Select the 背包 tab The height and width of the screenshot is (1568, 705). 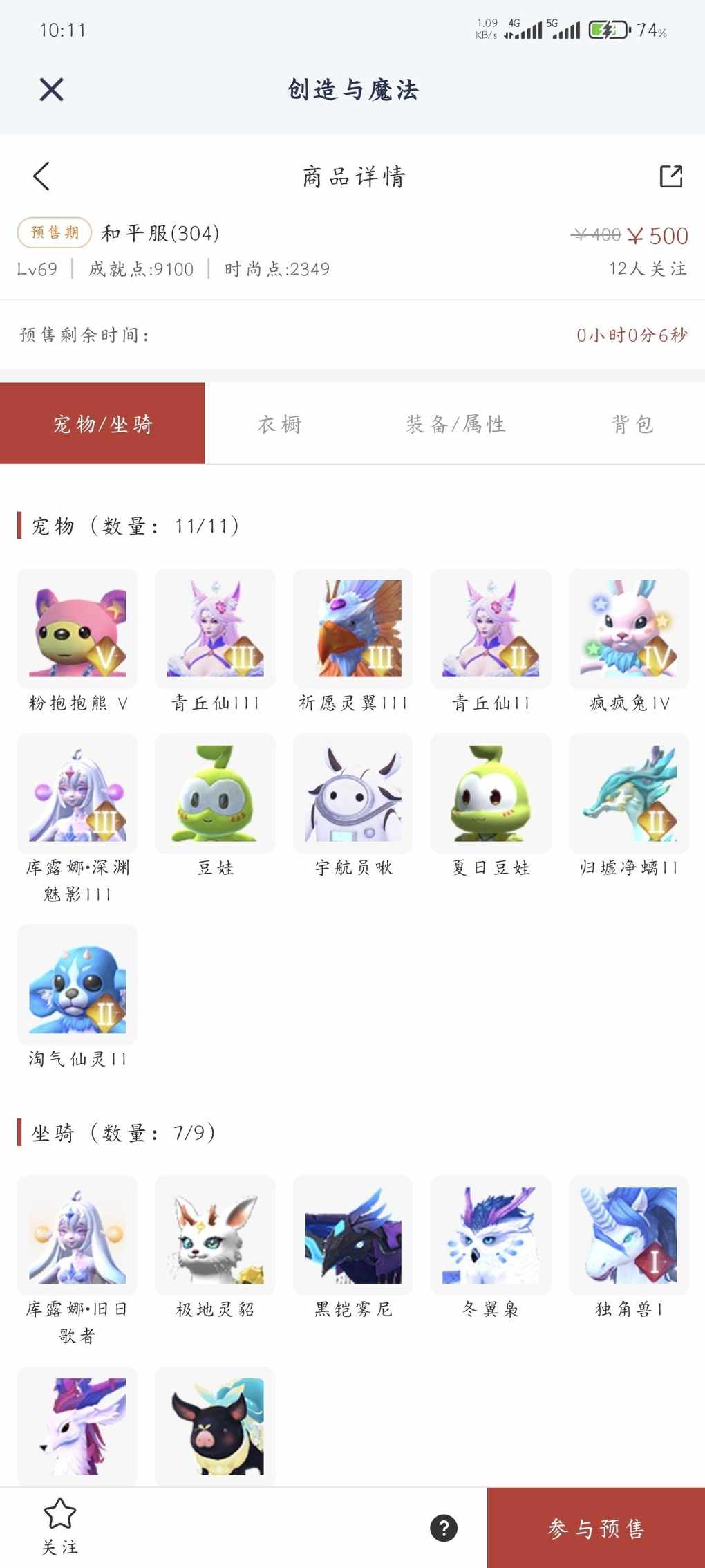pyautogui.click(x=632, y=424)
